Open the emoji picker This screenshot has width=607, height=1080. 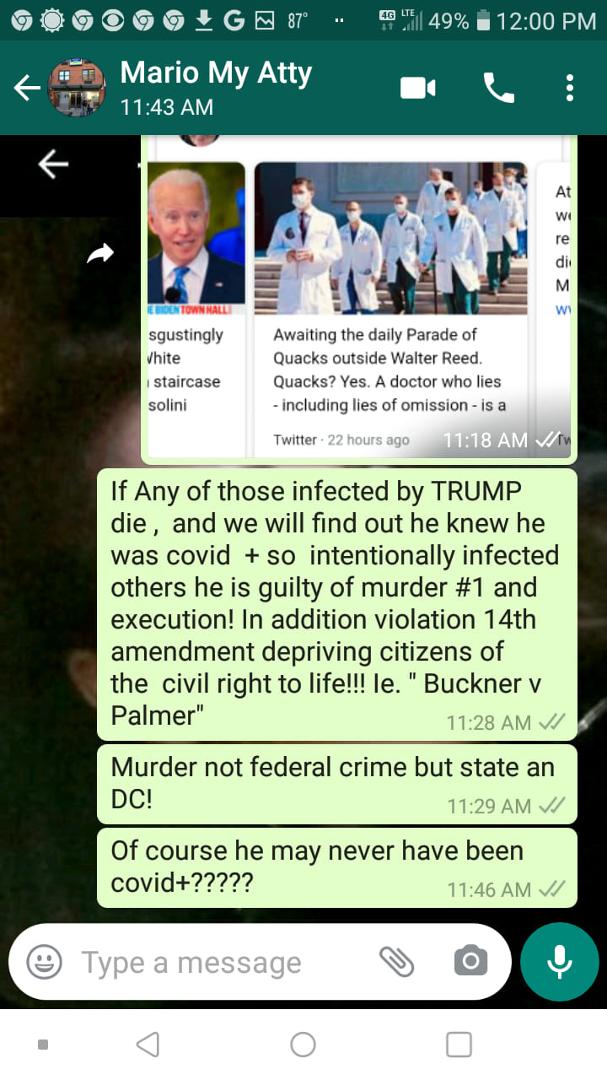pyautogui.click(x=44, y=961)
